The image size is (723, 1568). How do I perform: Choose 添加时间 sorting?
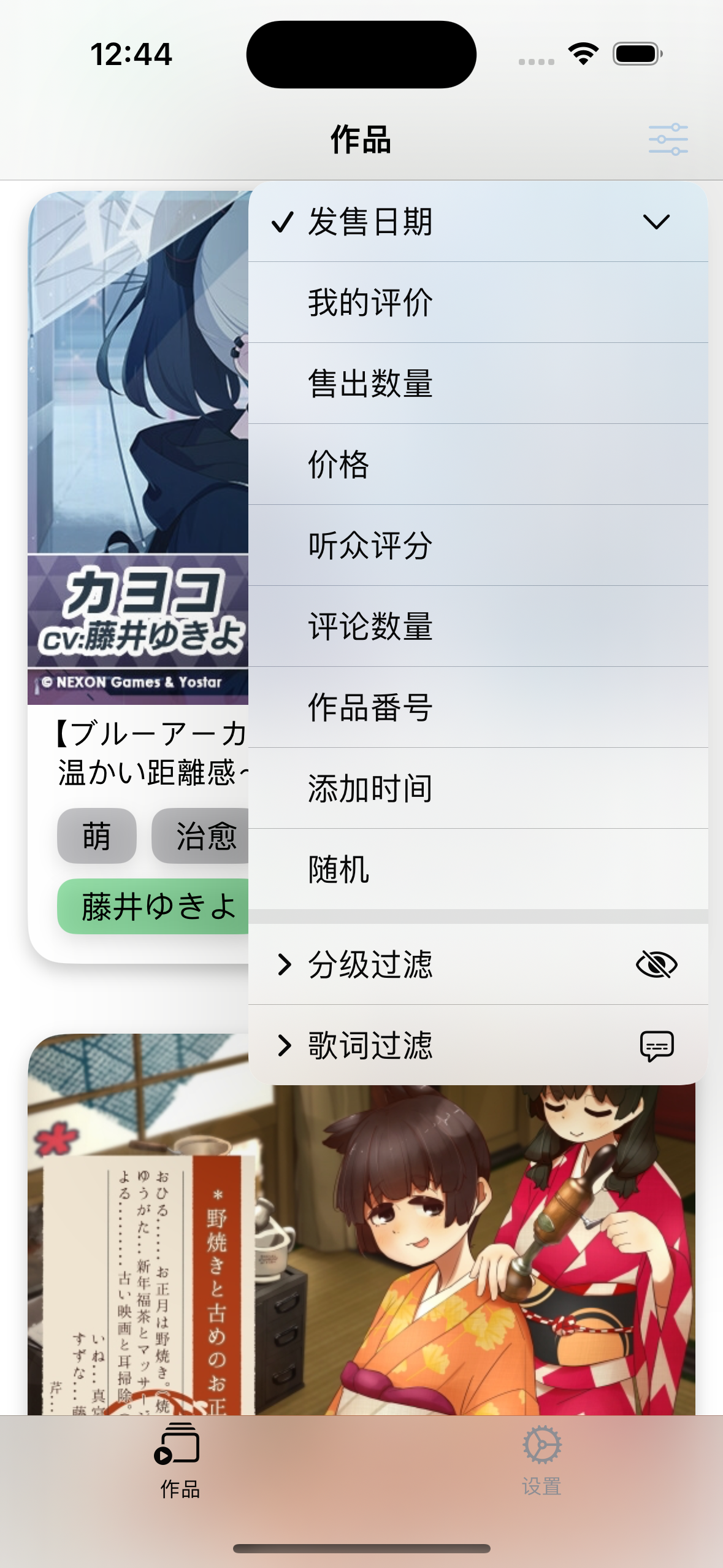(x=478, y=788)
